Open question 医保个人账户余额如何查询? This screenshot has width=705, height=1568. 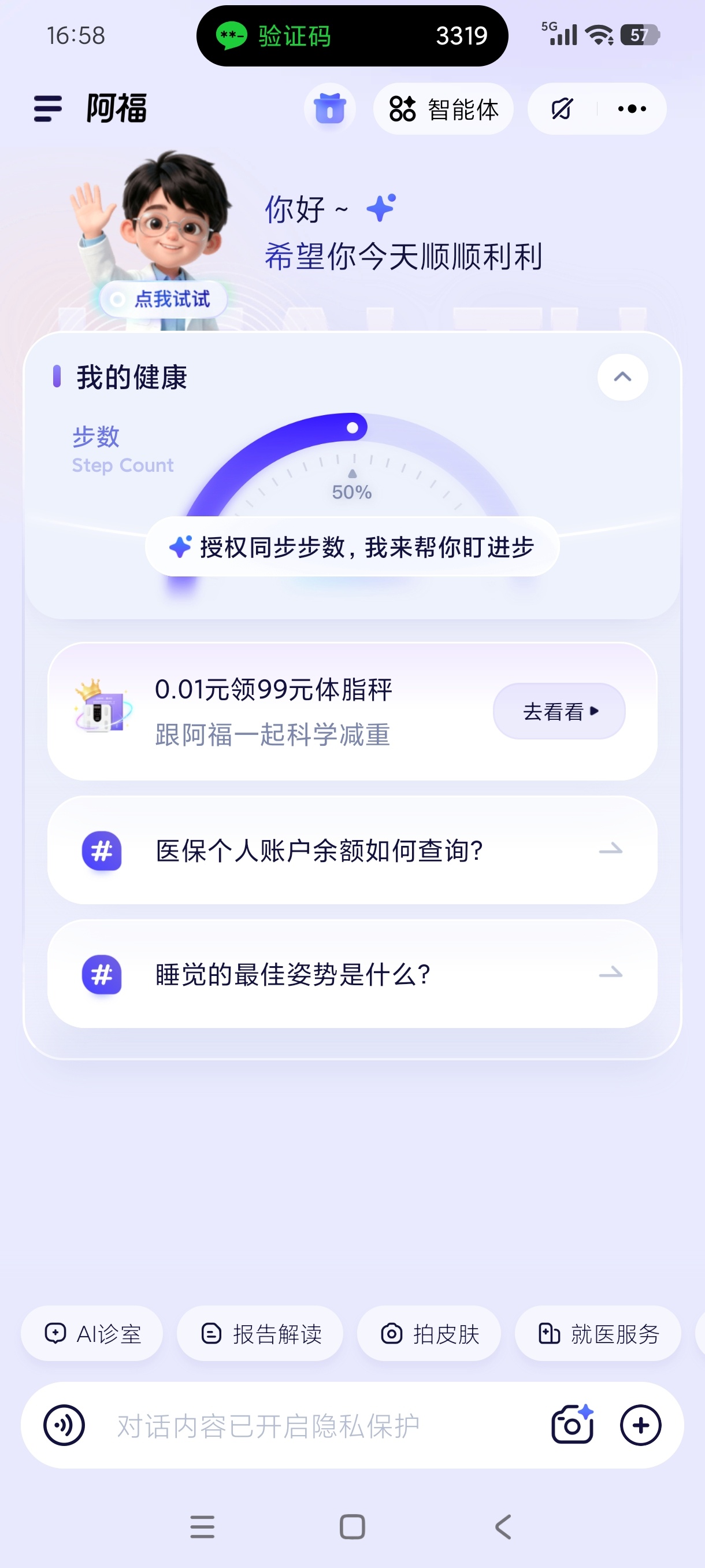[352, 850]
